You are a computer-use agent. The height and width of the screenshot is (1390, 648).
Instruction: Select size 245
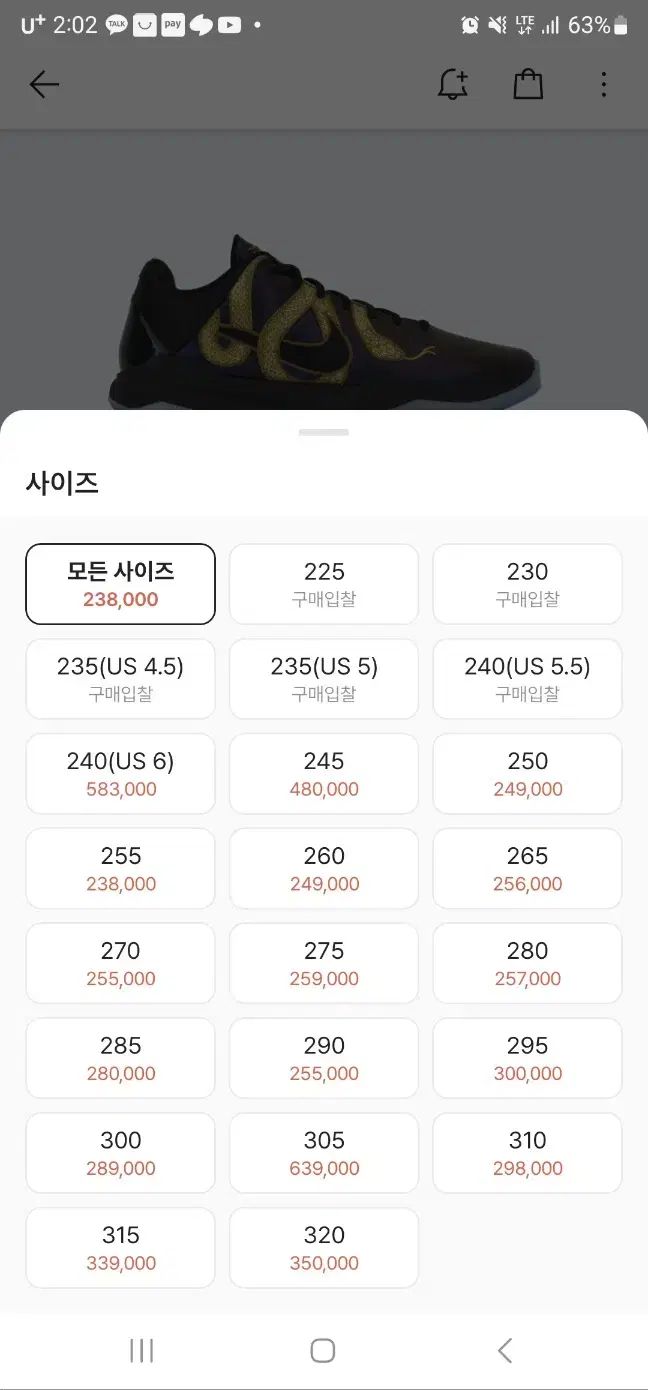click(x=324, y=774)
